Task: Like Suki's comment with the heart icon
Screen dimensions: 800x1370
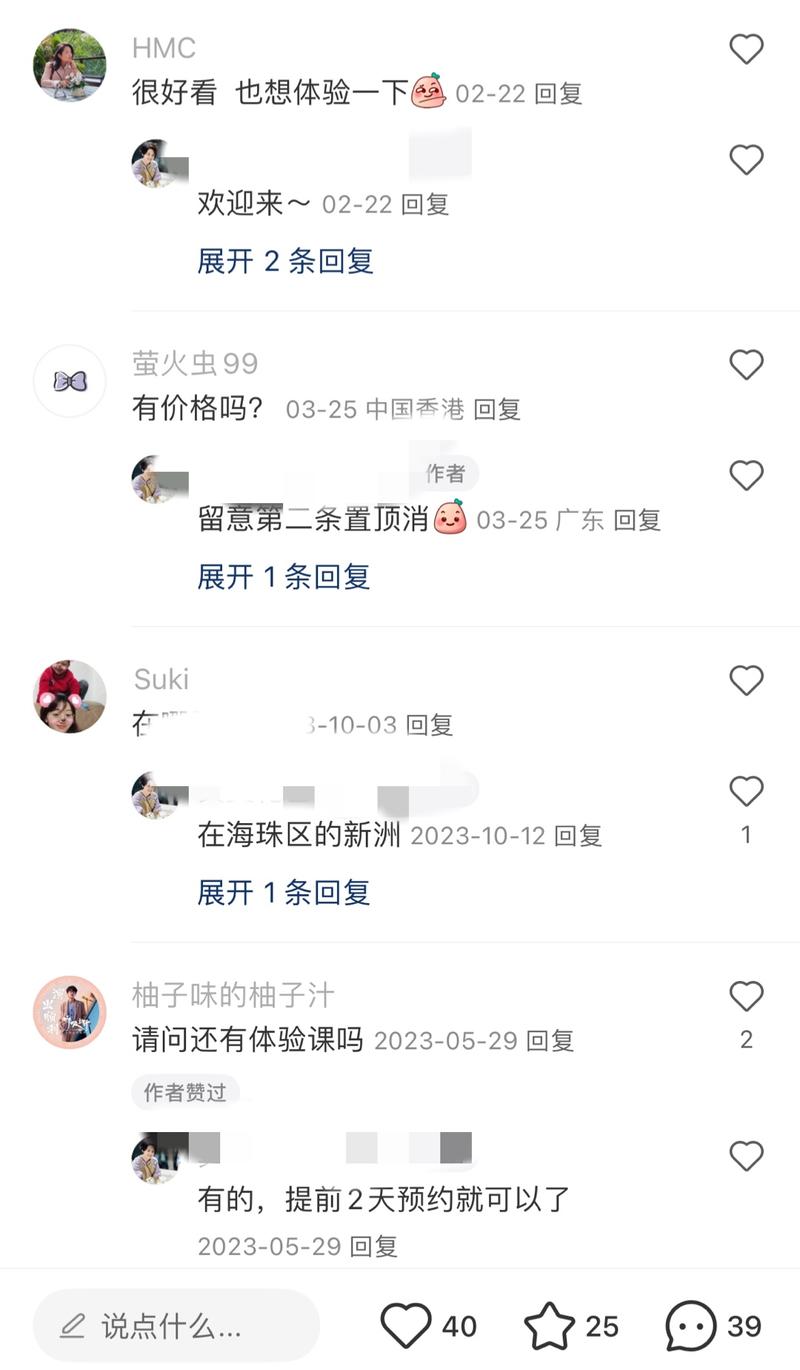Action: [x=746, y=680]
